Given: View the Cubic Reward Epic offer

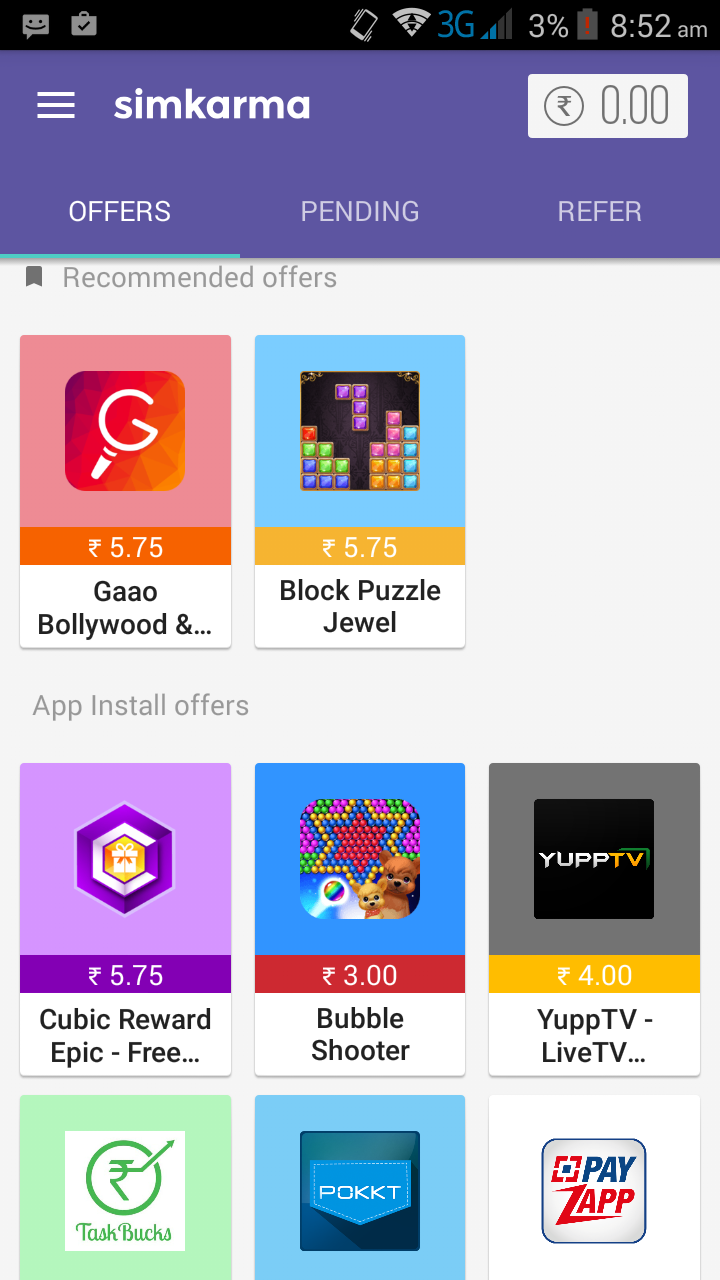Looking at the screenshot, I should coord(125,918).
